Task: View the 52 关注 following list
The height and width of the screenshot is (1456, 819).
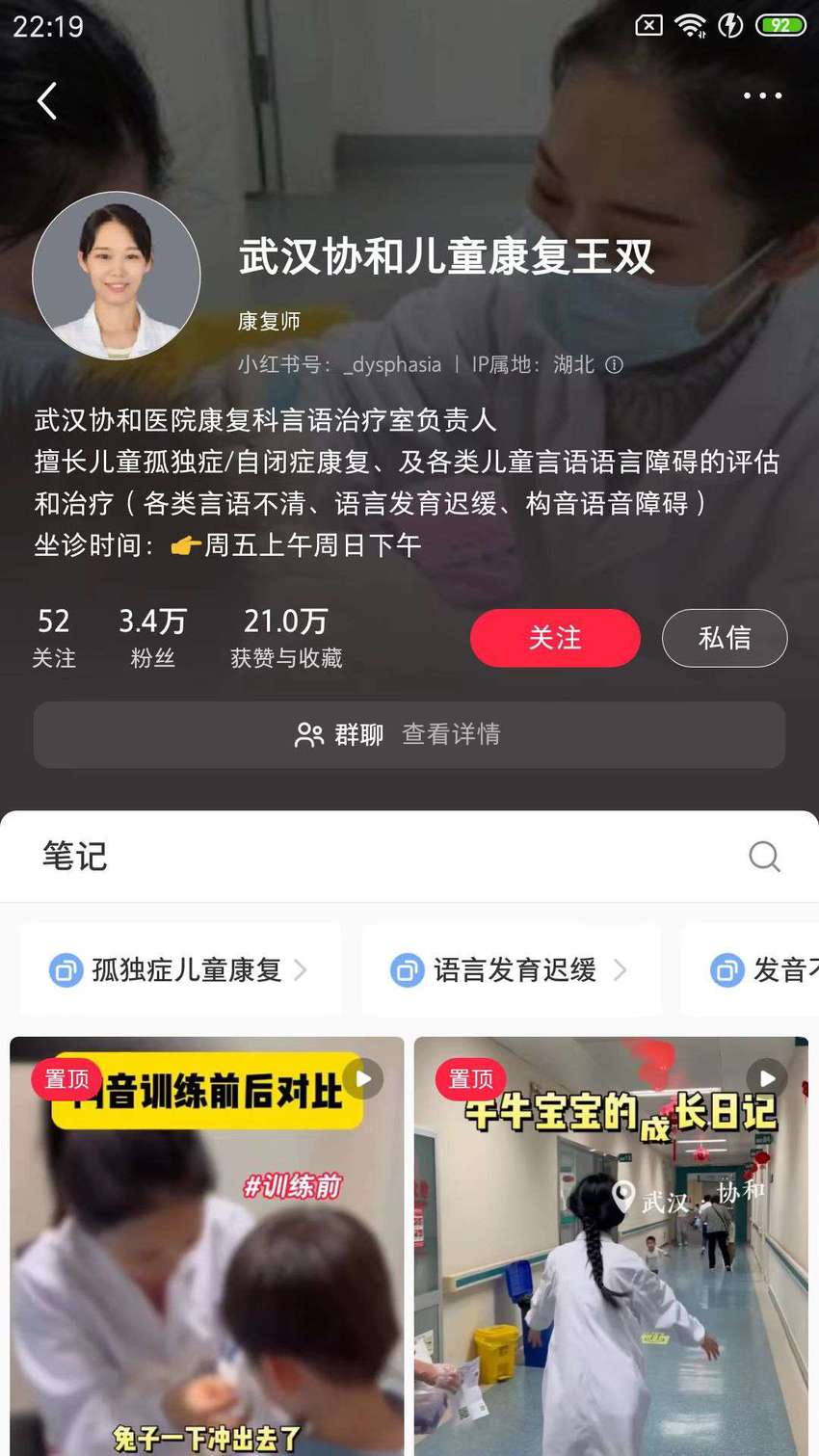Action: (54, 638)
